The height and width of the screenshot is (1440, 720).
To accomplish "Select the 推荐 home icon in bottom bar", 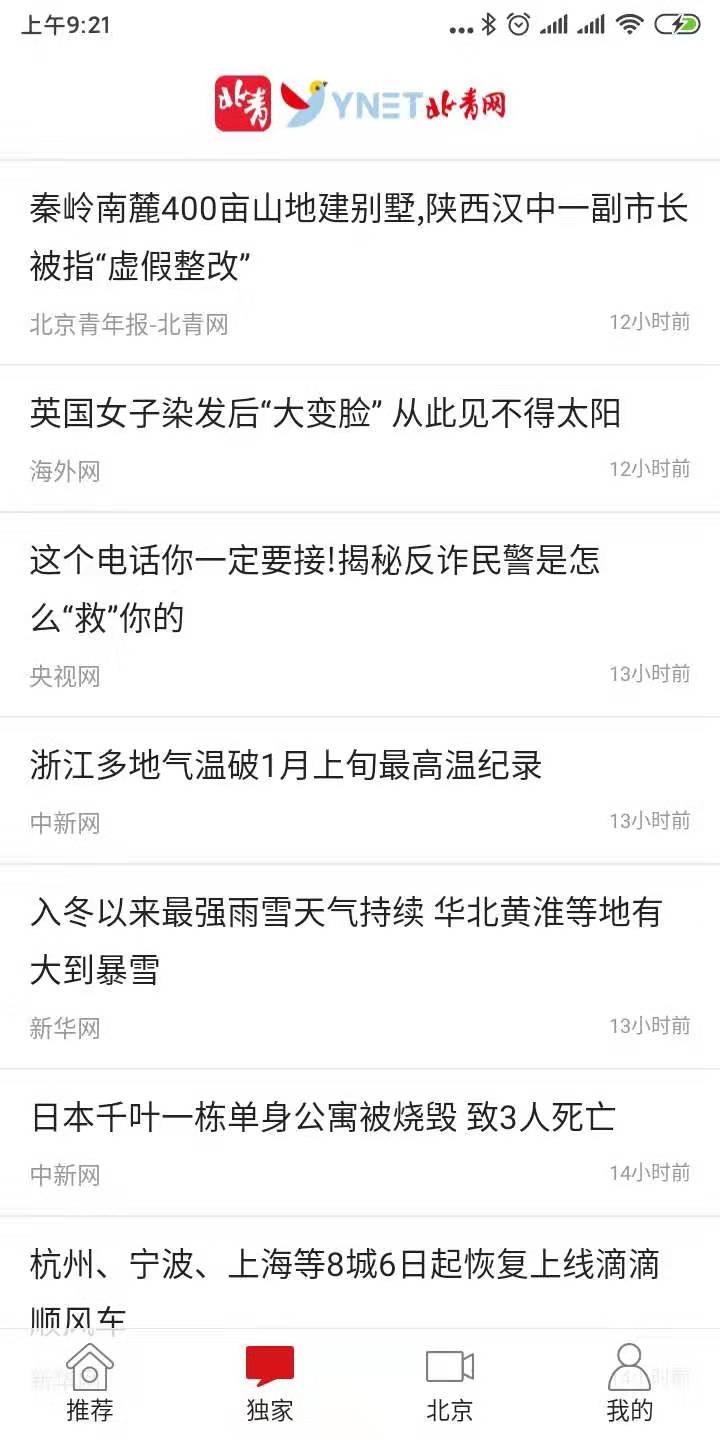I will [x=89, y=1366].
